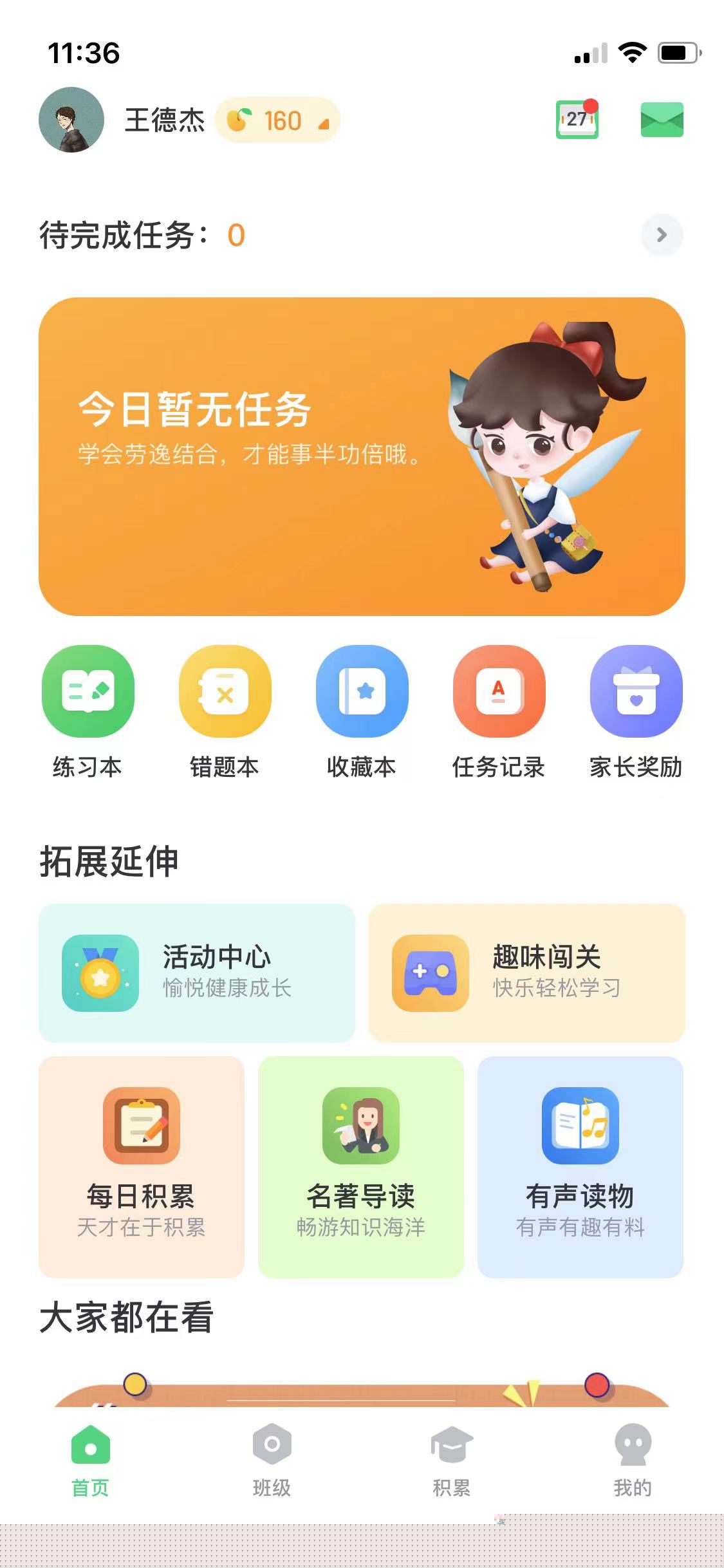Open 练习本 practice book
Image resolution: width=724 pixels, height=1568 pixels.
coord(88,711)
